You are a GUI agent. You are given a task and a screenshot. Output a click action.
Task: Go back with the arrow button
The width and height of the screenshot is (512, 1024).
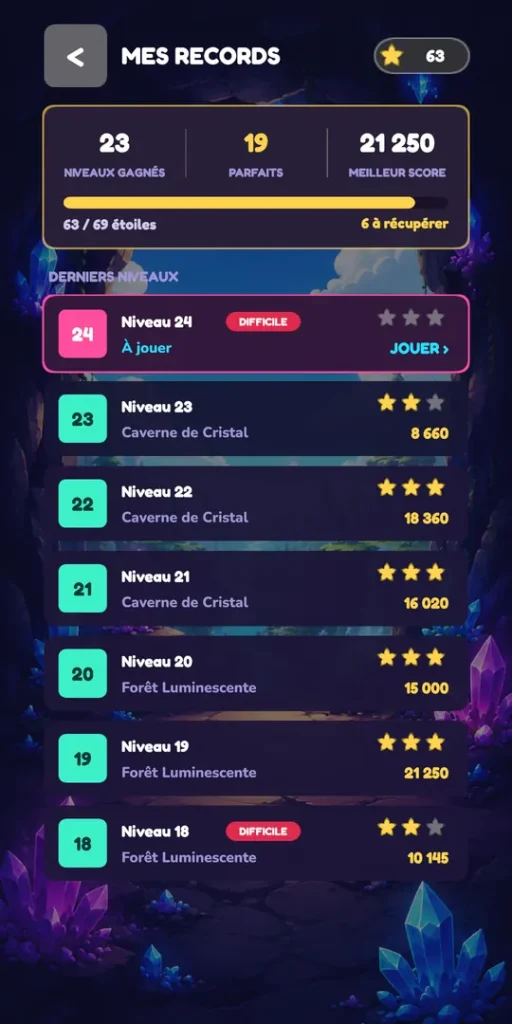(x=75, y=56)
